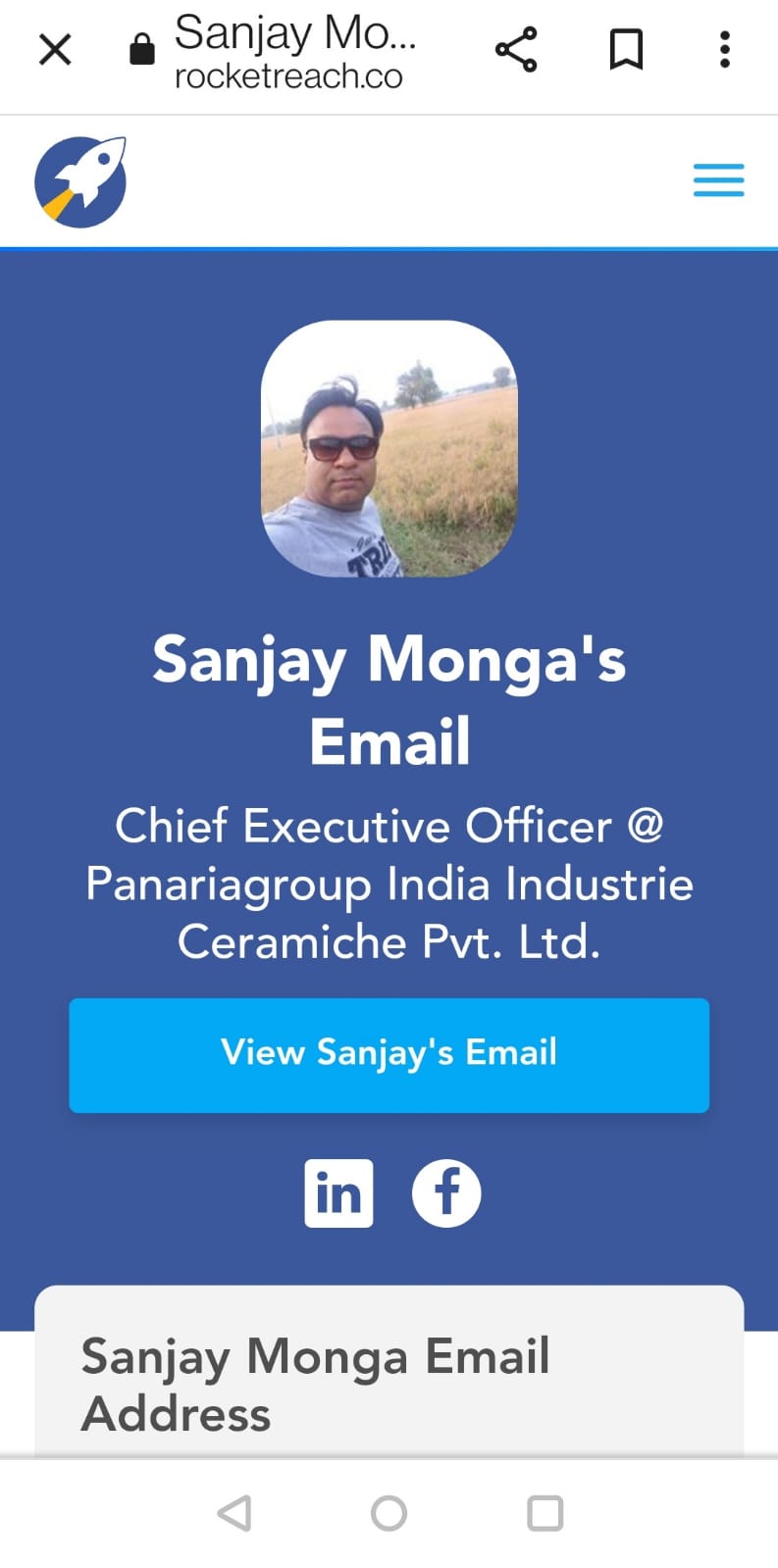778x1568 pixels.
Task: Tap the RocketReach rocket logo
Action: [80, 182]
